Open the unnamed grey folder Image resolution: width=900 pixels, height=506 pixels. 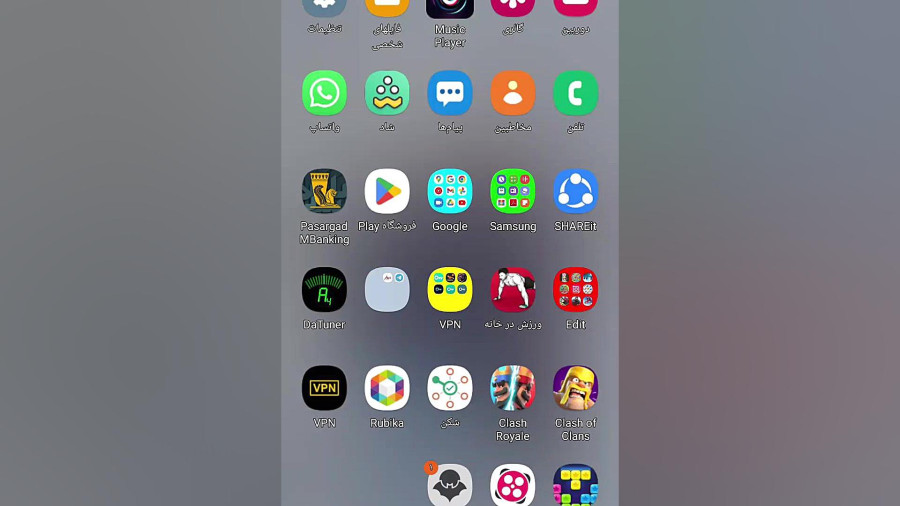coord(387,290)
